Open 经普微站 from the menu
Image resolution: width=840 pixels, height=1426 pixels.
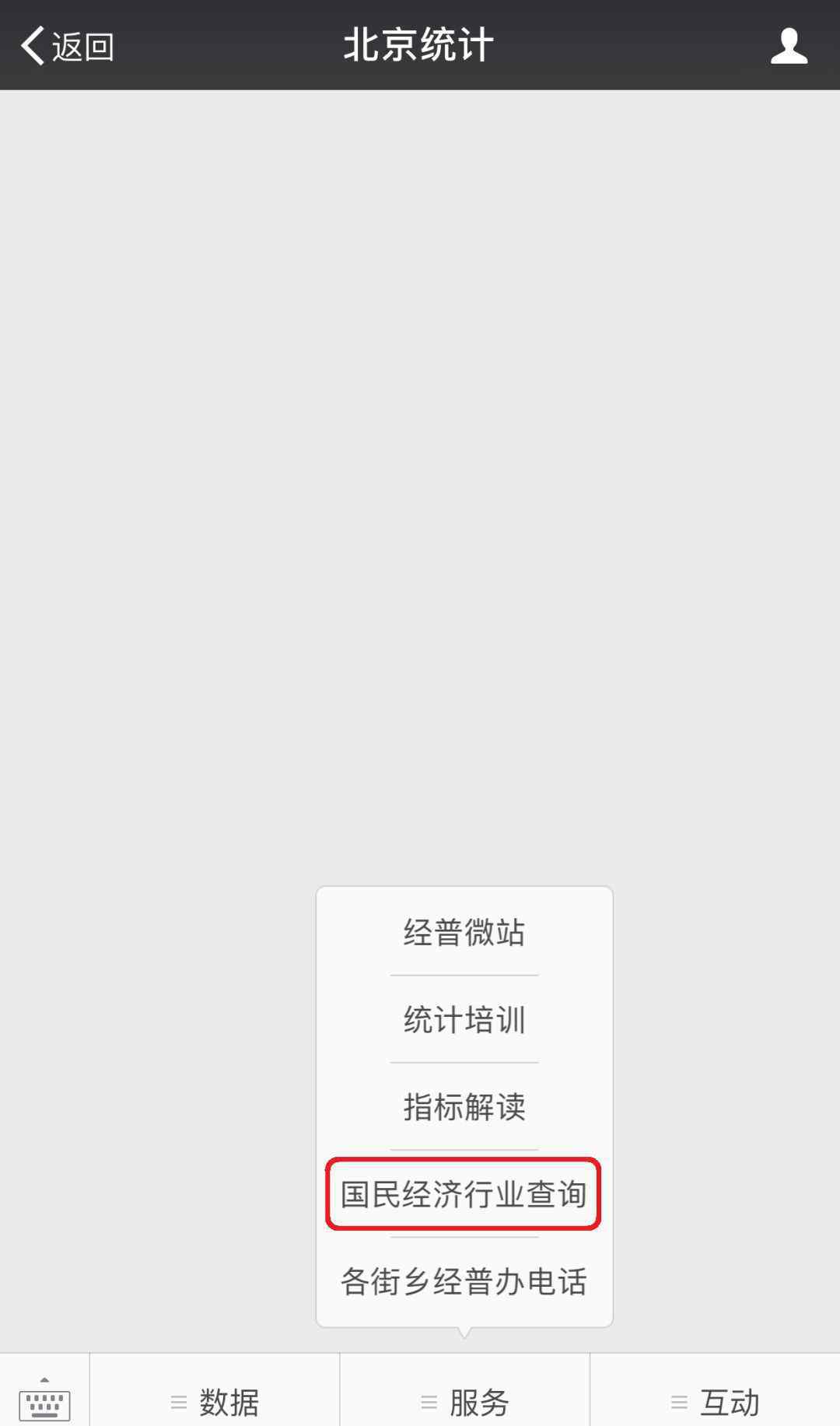pyautogui.click(x=464, y=932)
